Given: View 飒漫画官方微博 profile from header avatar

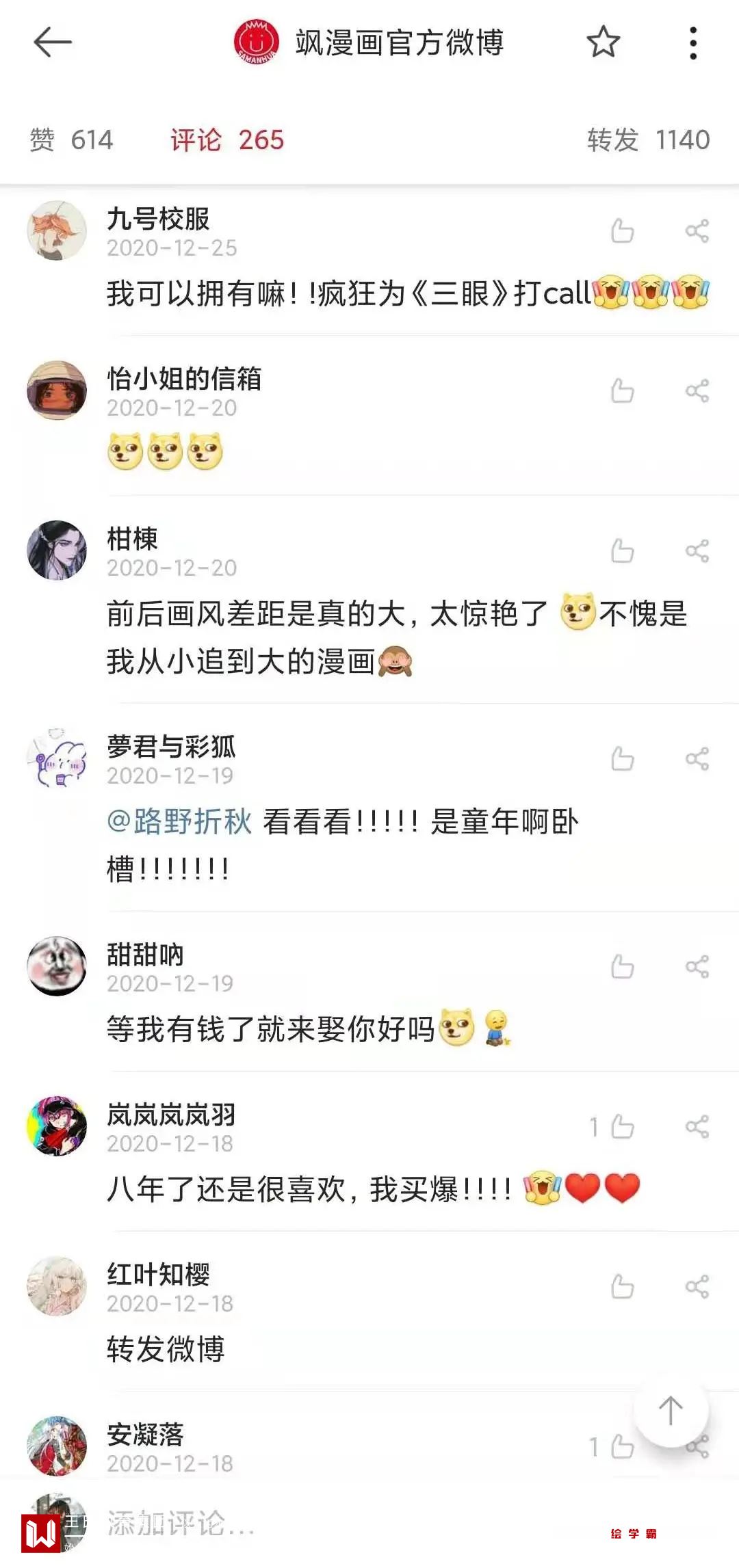Looking at the screenshot, I should coord(256,42).
